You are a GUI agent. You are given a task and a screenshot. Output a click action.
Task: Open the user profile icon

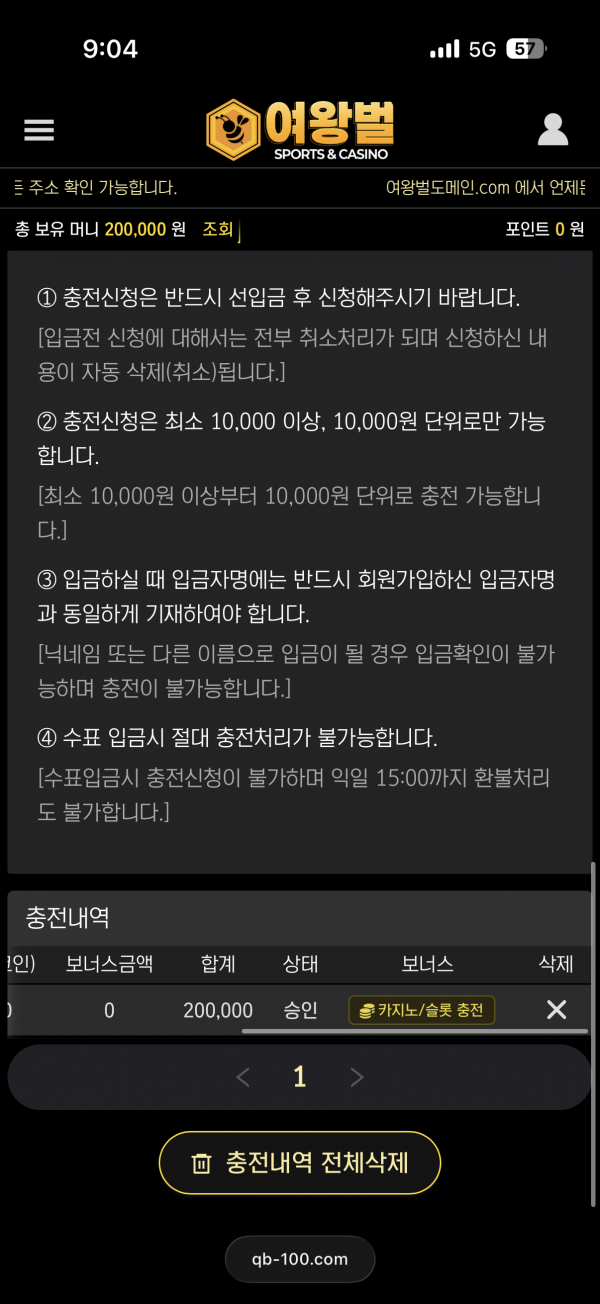coord(552,130)
